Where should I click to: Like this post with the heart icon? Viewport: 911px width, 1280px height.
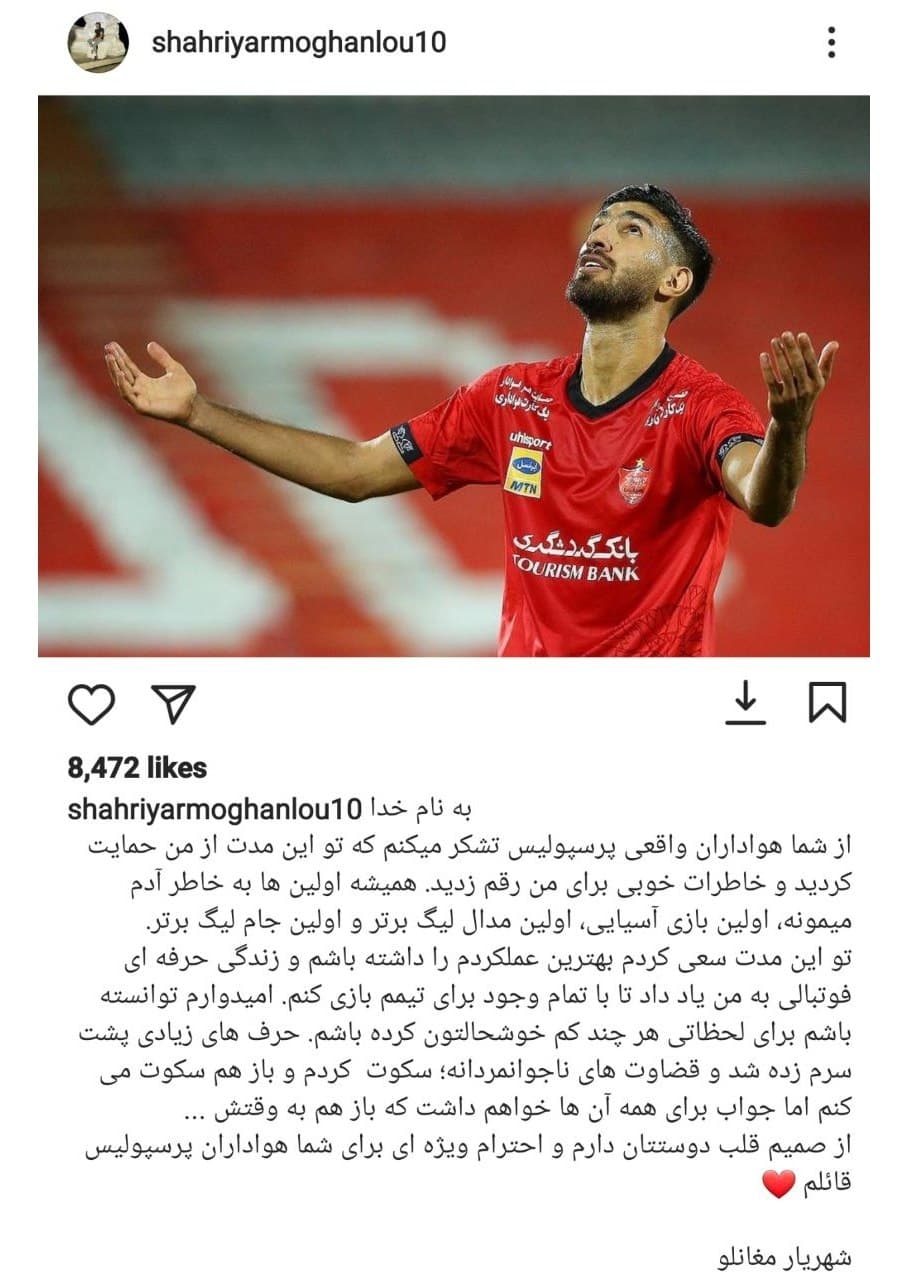point(91,704)
